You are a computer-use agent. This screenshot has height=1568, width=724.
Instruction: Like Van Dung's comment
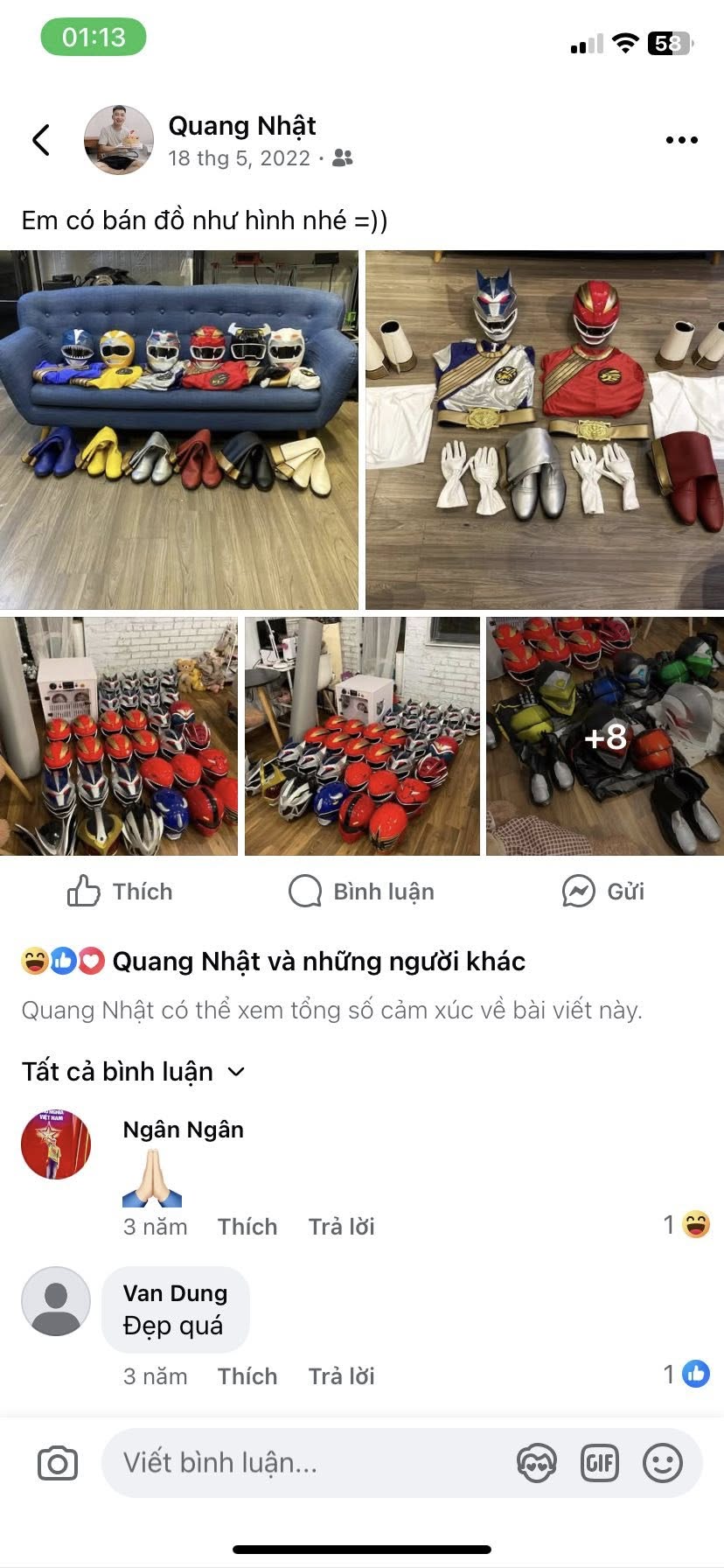point(247,1376)
